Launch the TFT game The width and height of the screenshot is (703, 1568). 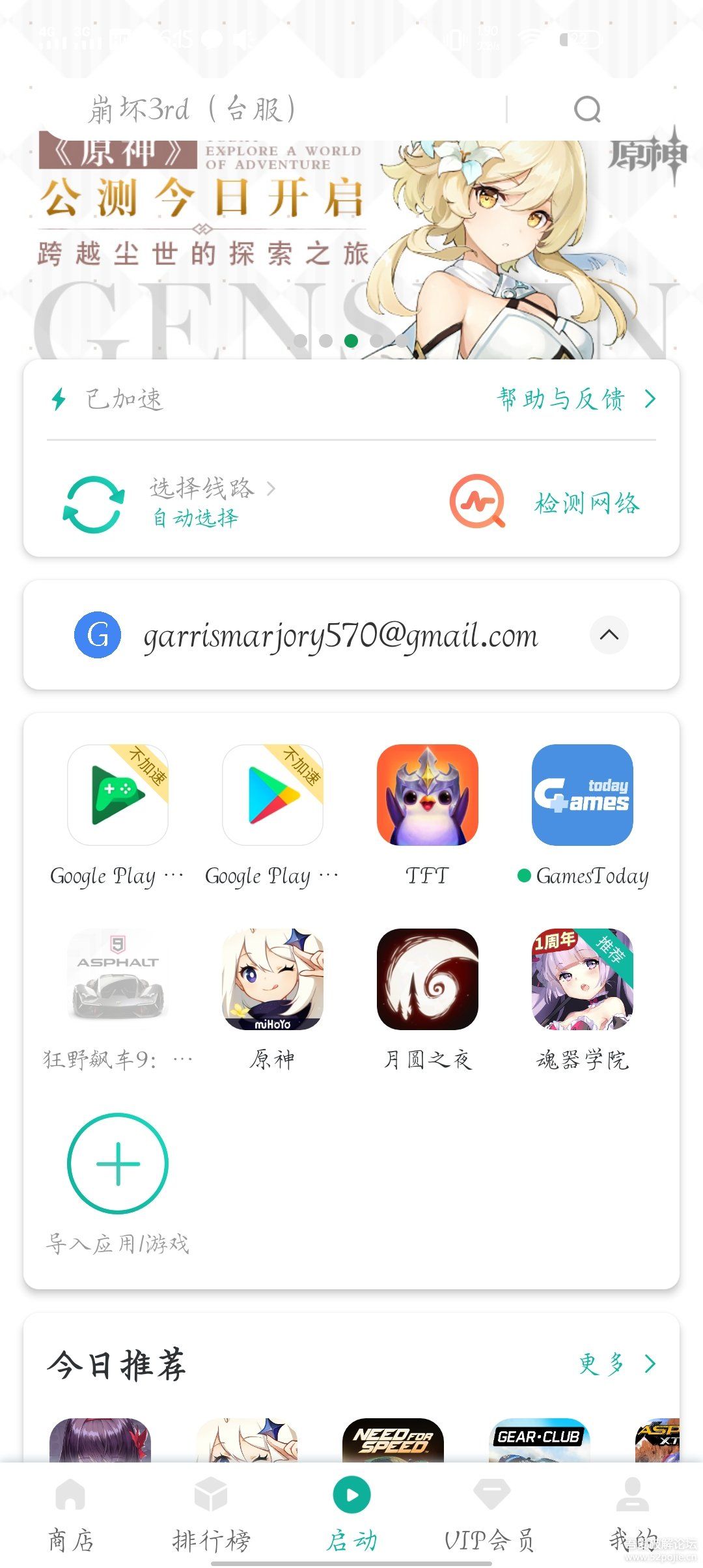(428, 795)
